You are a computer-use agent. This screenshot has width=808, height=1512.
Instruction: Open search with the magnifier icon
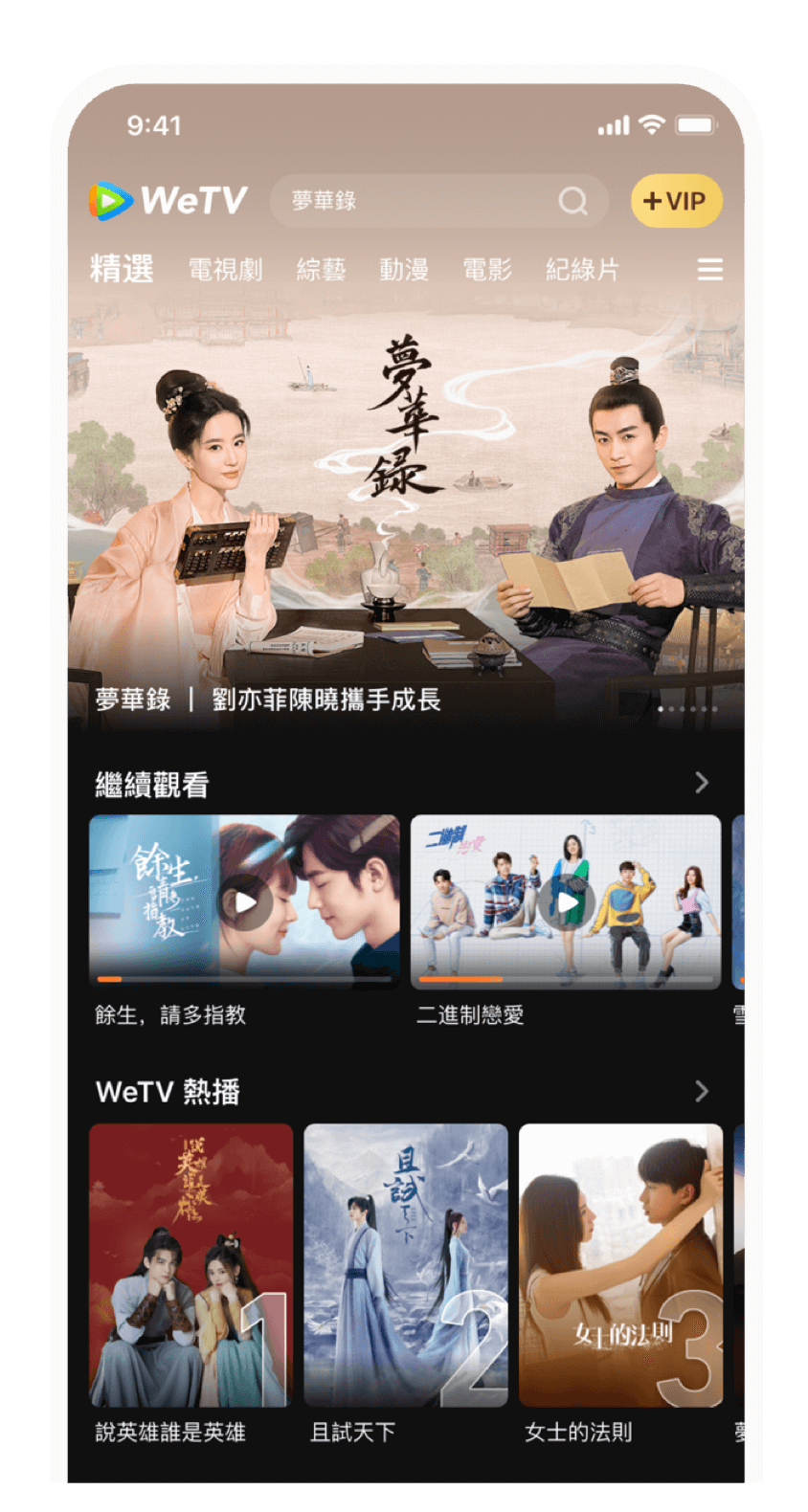pyautogui.click(x=573, y=201)
